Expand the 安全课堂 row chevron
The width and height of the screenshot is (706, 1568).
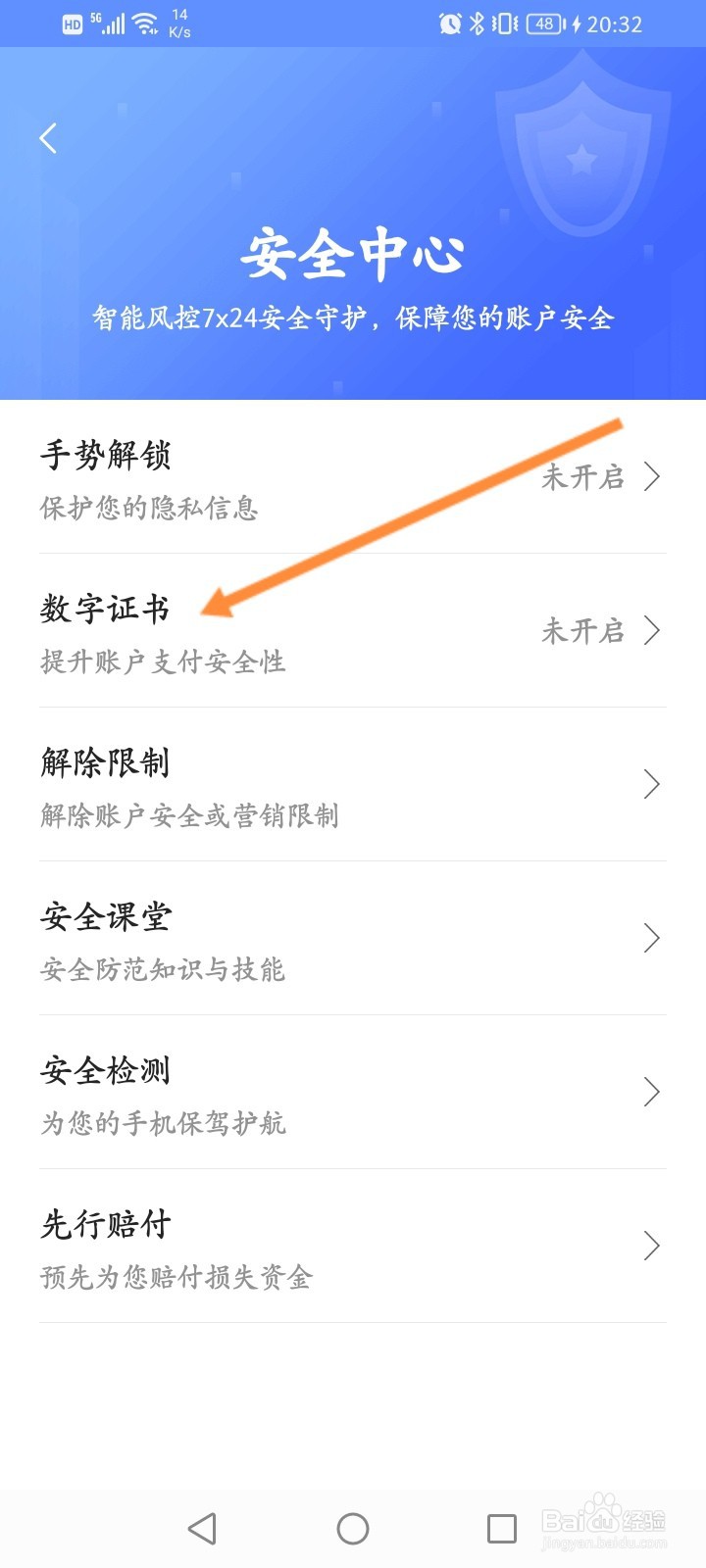[651, 938]
